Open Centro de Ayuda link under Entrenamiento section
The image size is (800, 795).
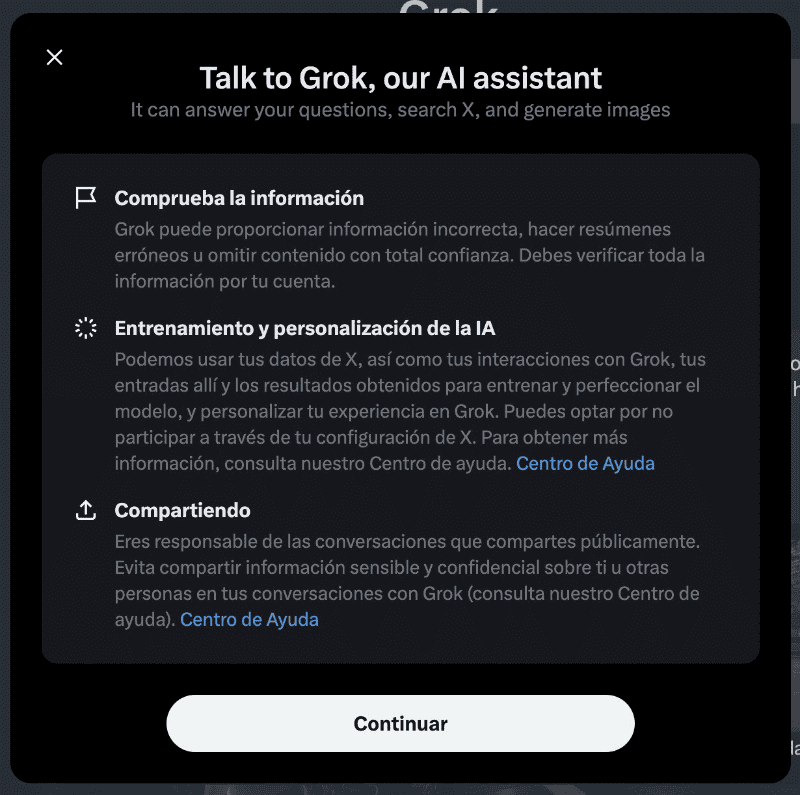585,464
